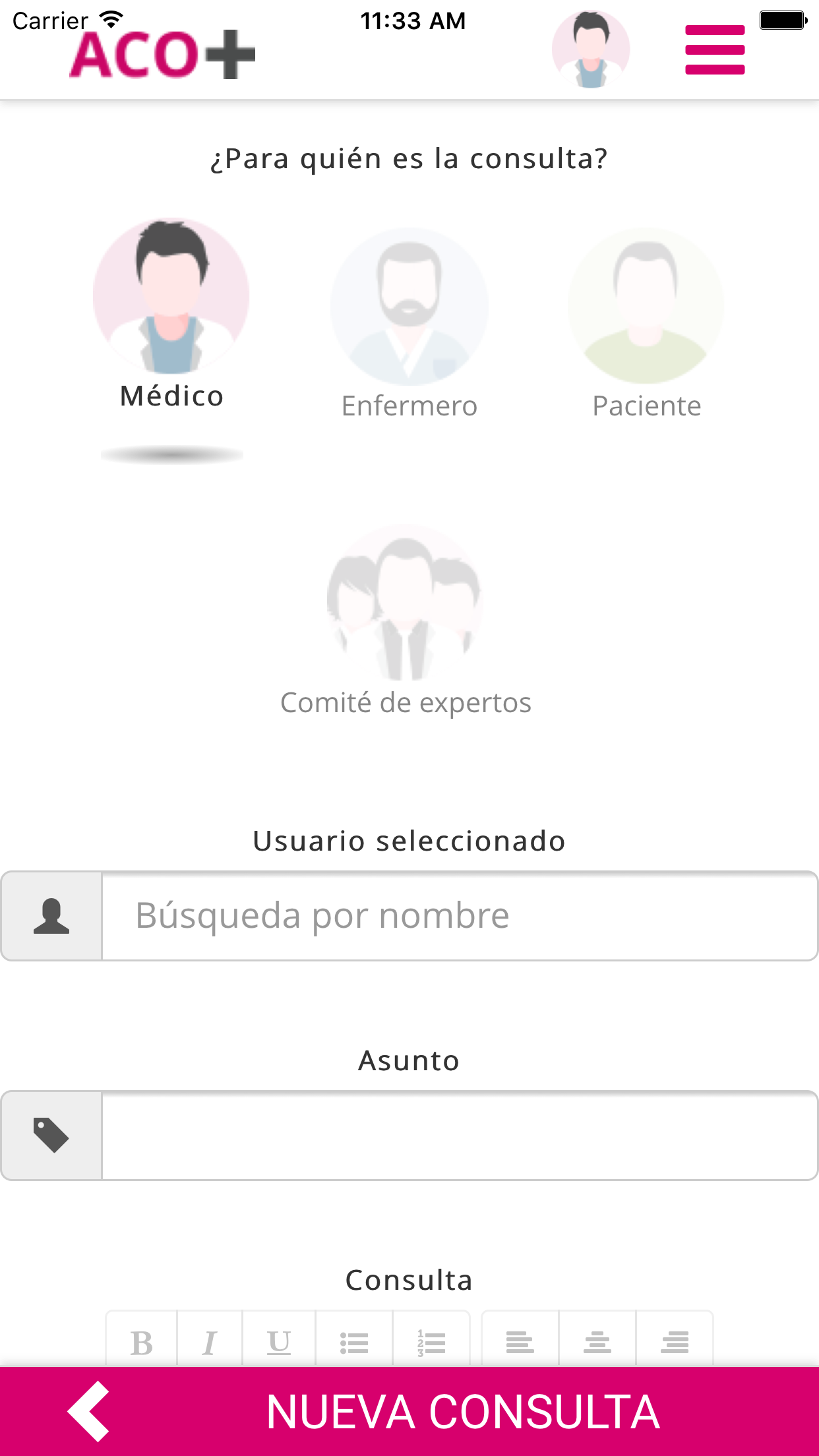Open the profile avatar in header

(591, 49)
